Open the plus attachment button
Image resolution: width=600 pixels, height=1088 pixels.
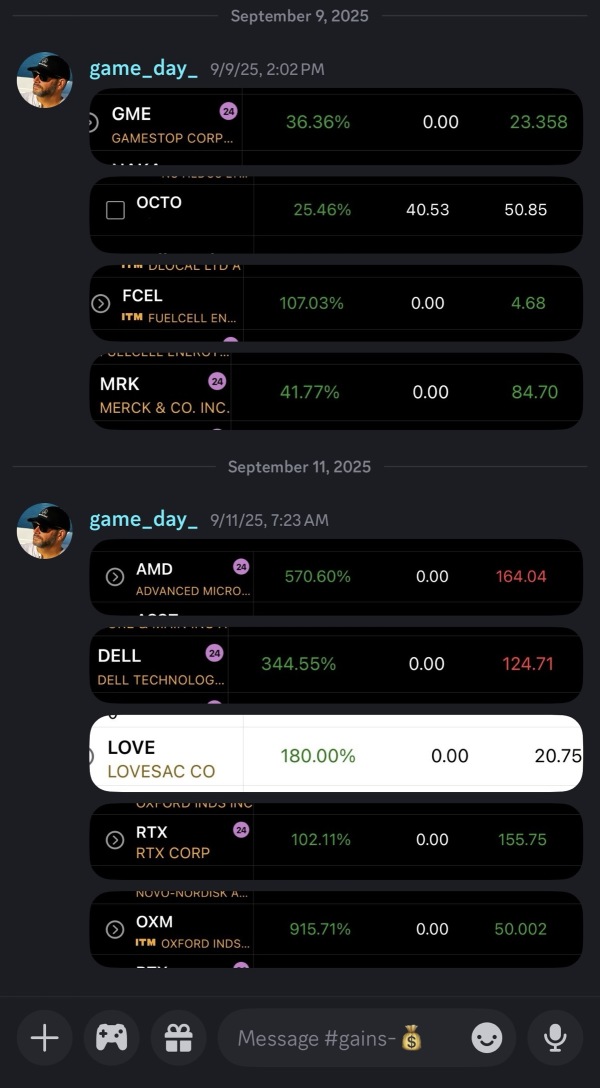tap(45, 1038)
